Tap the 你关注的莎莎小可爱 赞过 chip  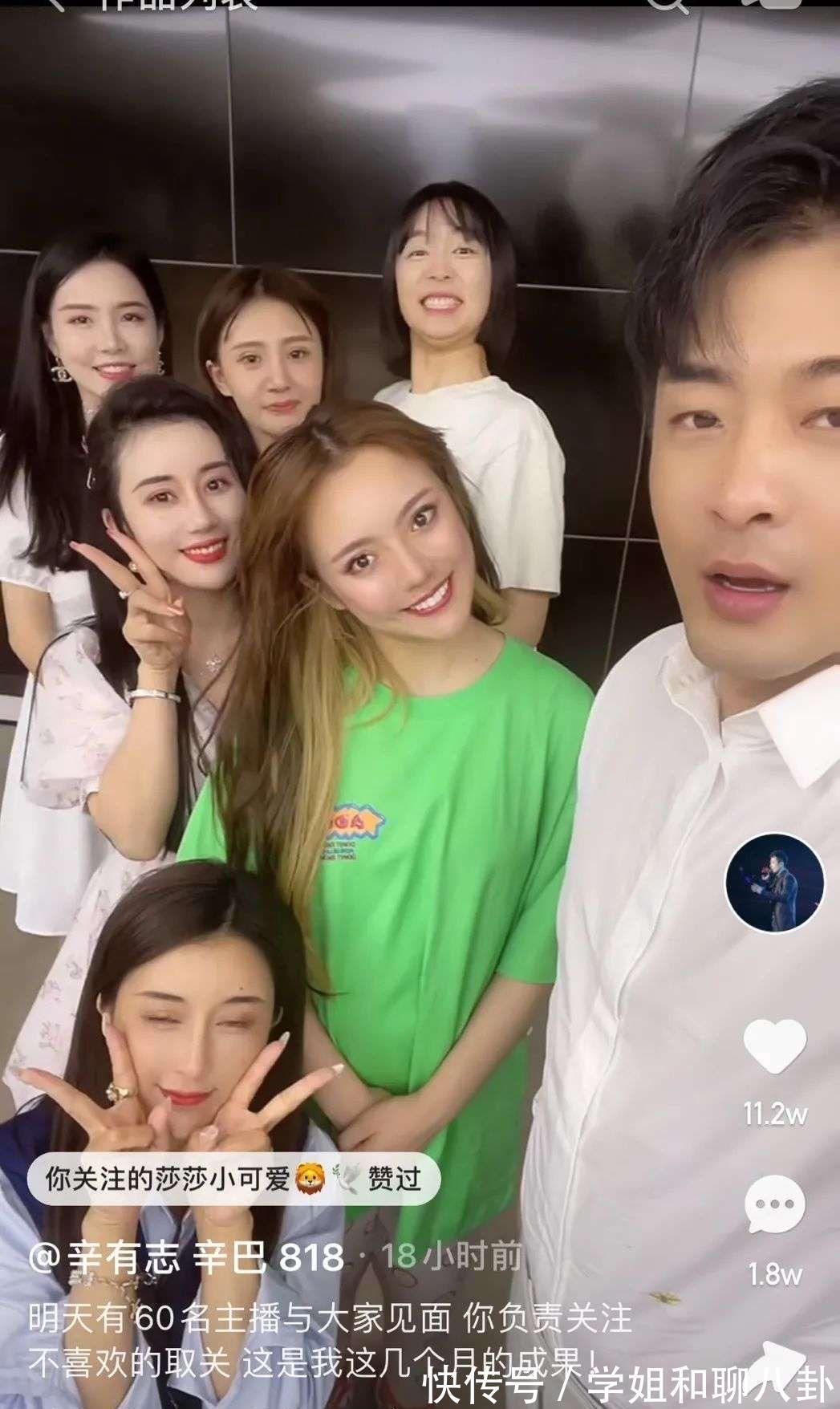233,1179
